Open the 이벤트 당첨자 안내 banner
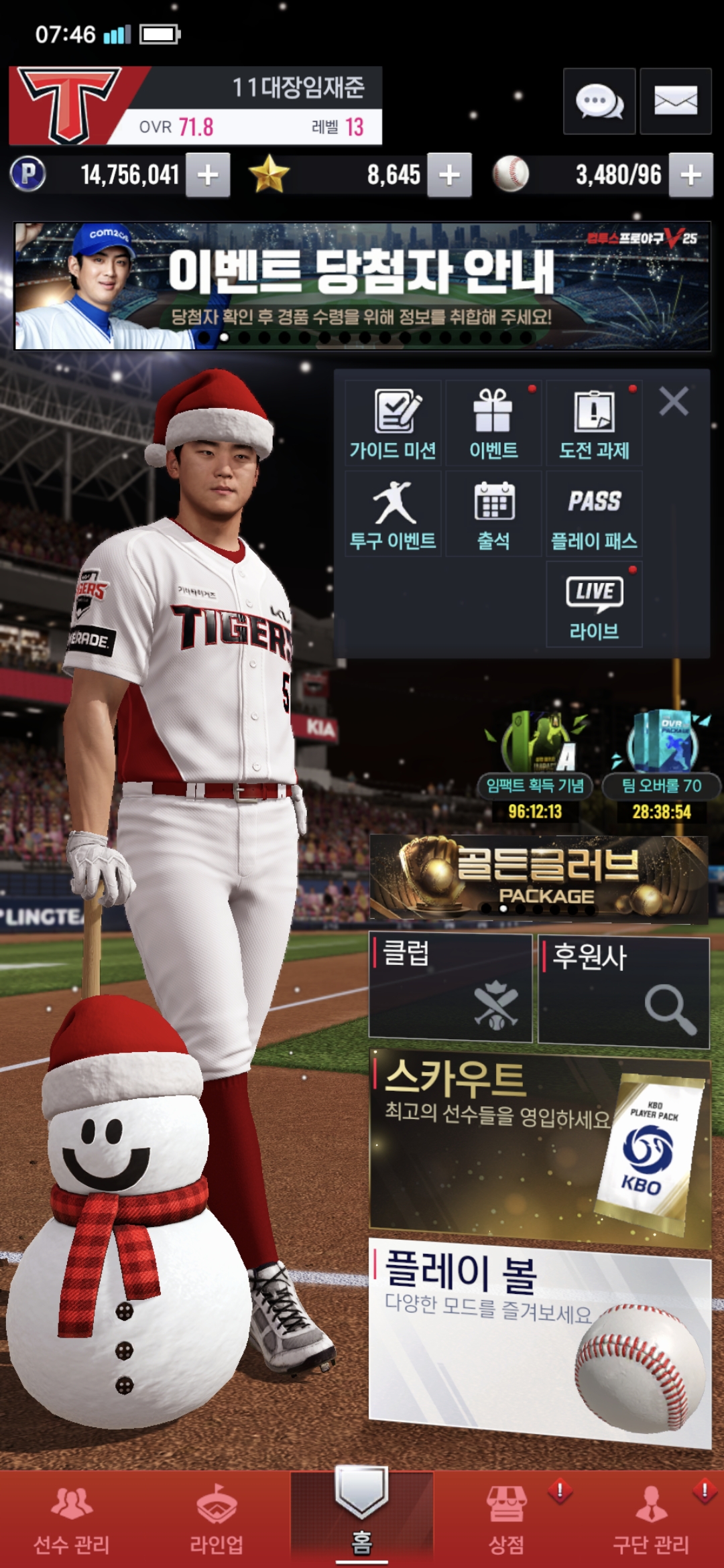The width and height of the screenshot is (724, 1568). pyautogui.click(x=362, y=286)
